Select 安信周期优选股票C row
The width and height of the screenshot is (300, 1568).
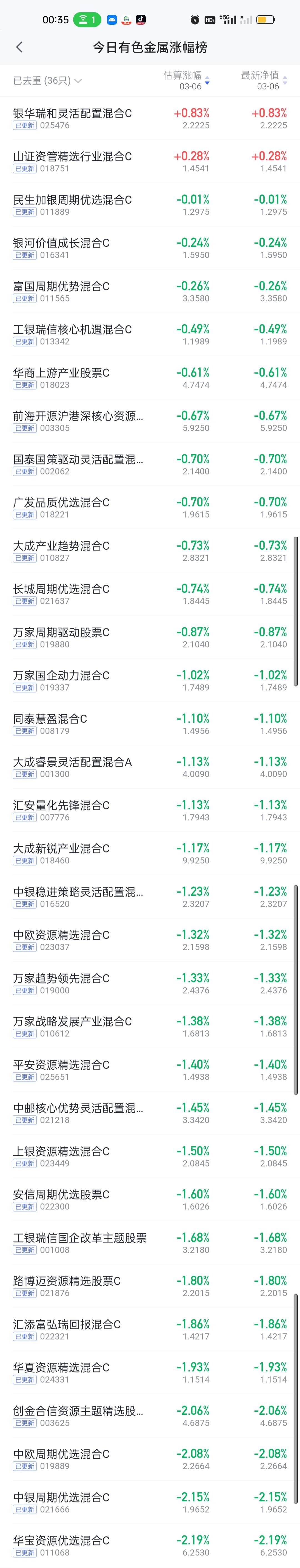tap(150, 1199)
